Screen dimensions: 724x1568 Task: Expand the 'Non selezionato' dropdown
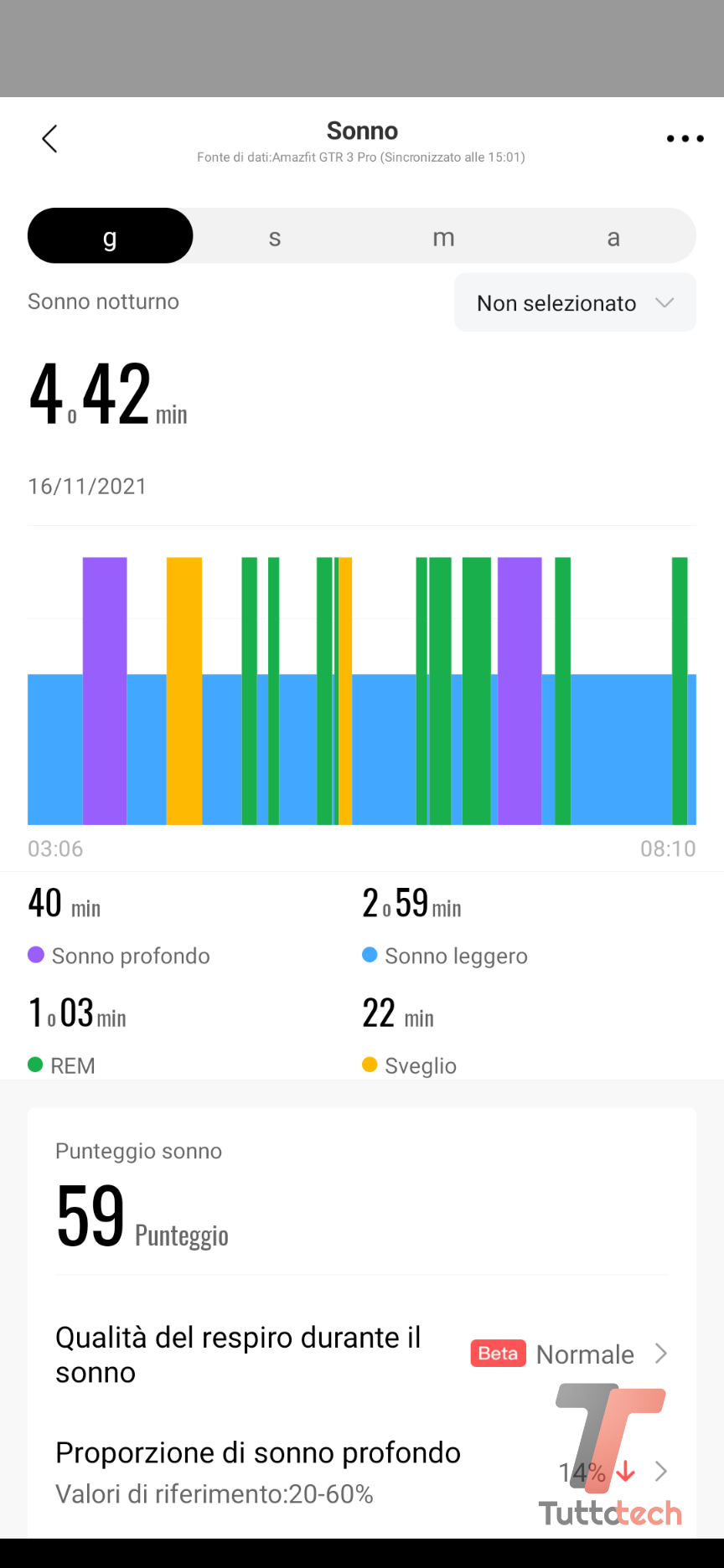(x=575, y=303)
